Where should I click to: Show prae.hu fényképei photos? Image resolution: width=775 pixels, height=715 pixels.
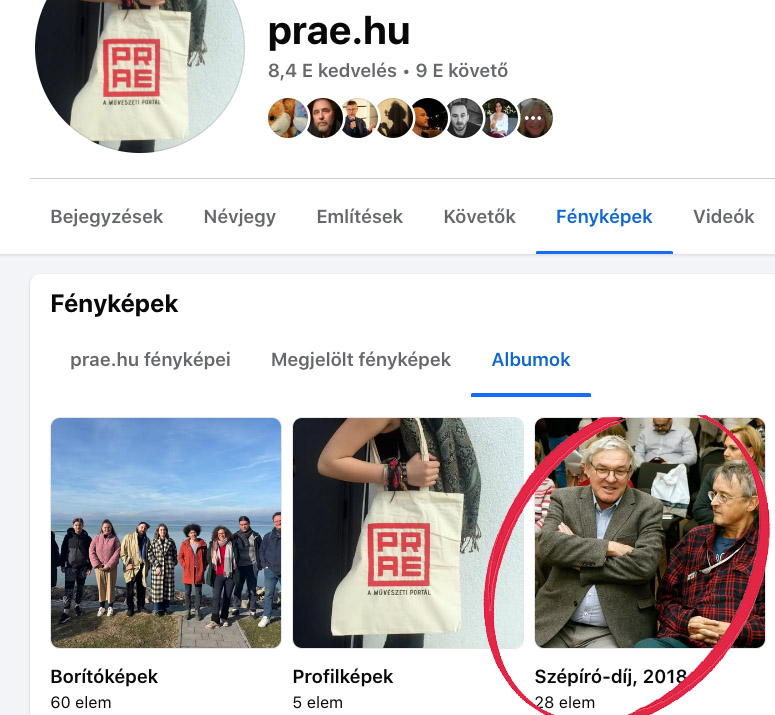click(150, 359)
